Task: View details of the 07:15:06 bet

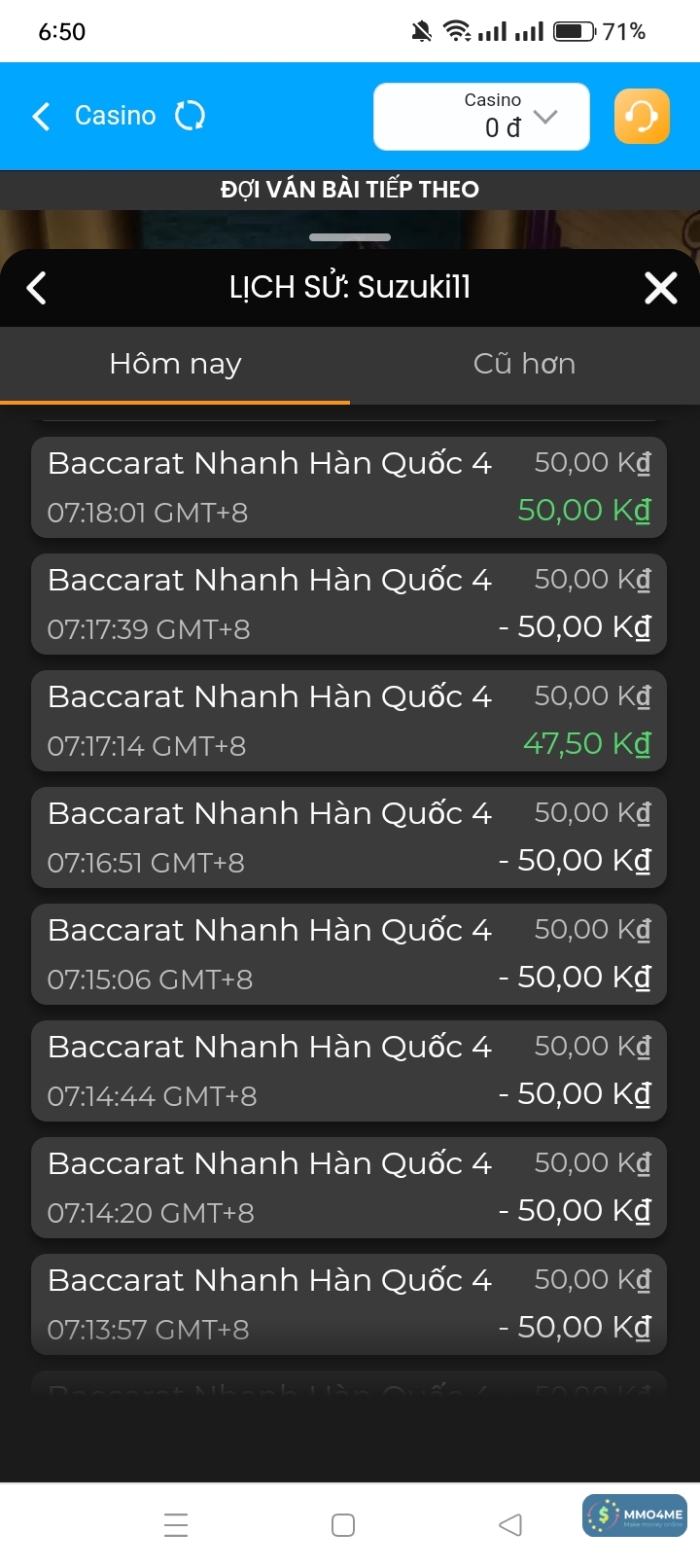Action: [x=349, y=953]
